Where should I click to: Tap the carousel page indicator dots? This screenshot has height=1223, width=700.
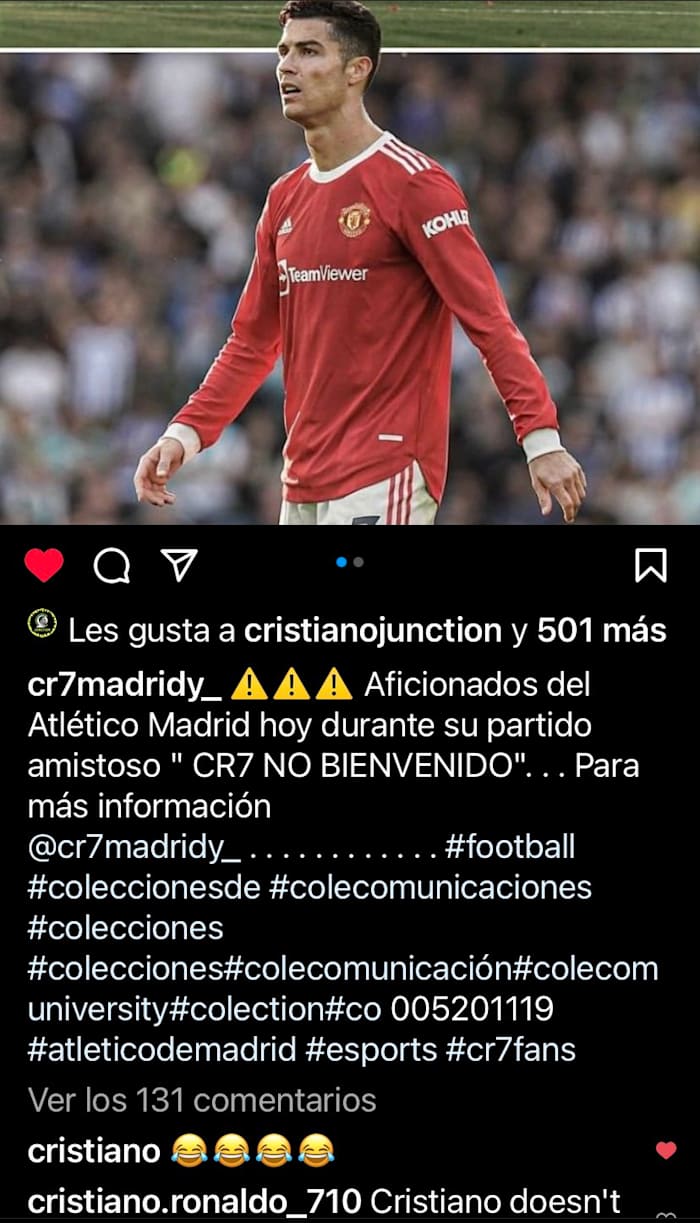pos(350,562)
